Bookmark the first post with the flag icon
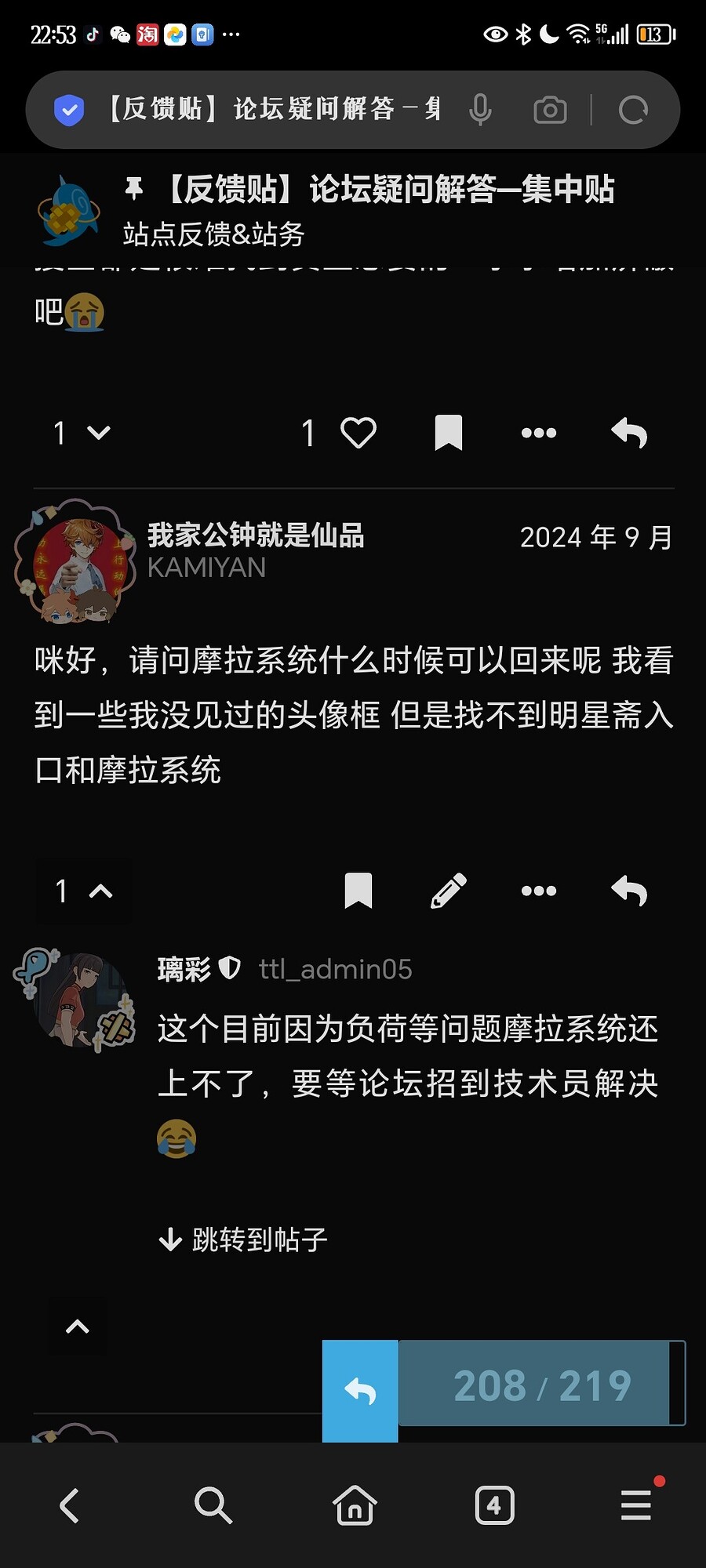 (x=448, y=432)
